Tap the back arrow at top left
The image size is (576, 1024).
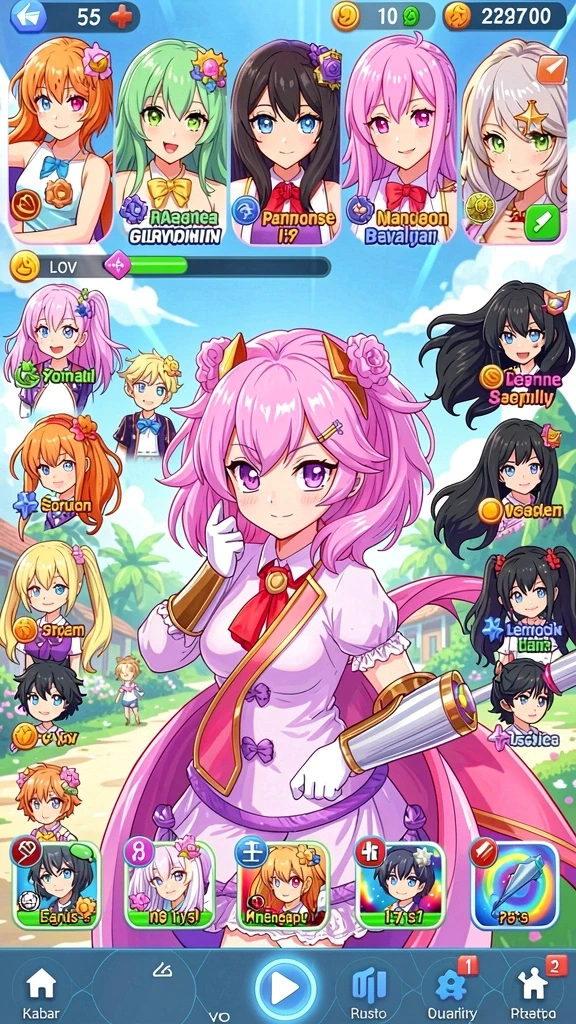(28, 16)
